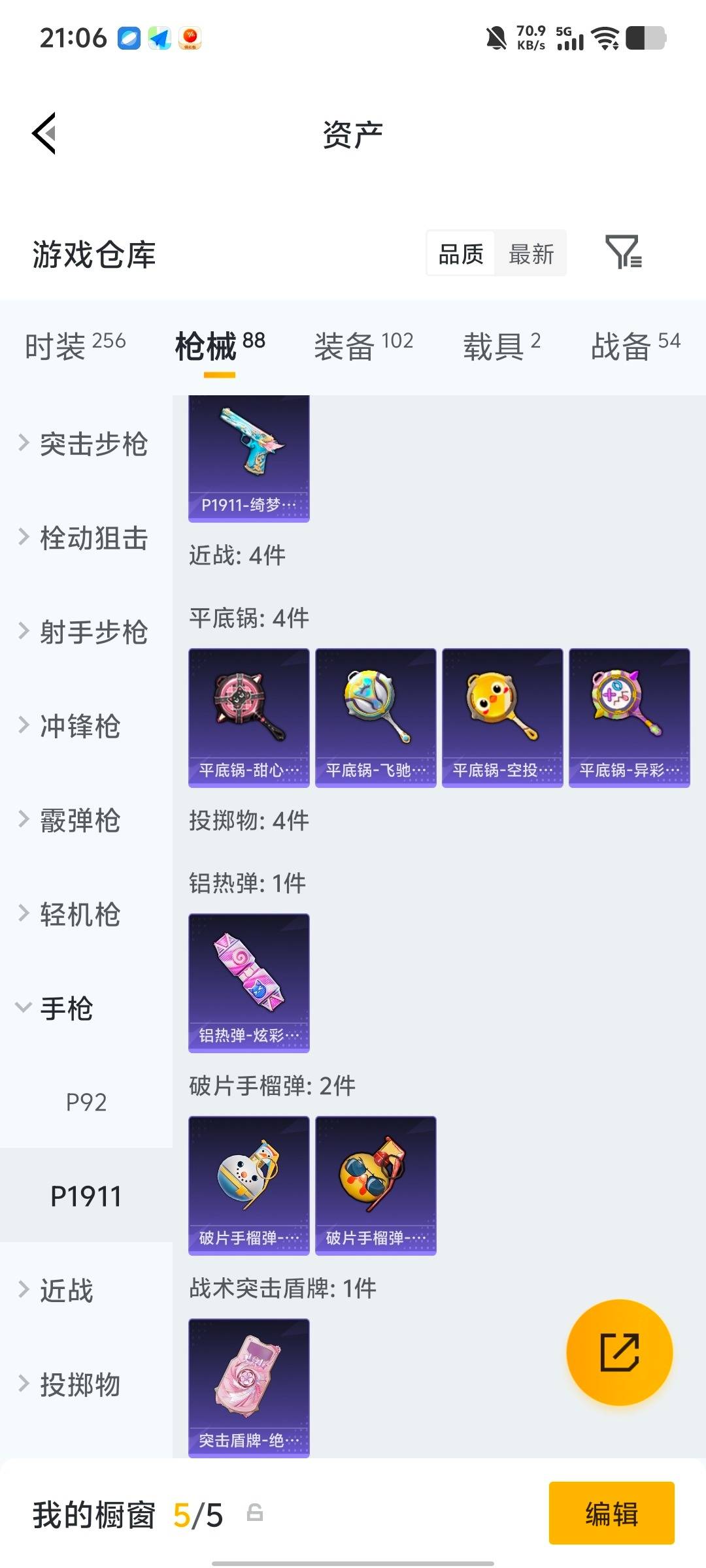Viewport: 706px width, 1568px height.
Task: Select the P1911-绮梦 pistol skin thumbnail
Action: tap(248, 456)
